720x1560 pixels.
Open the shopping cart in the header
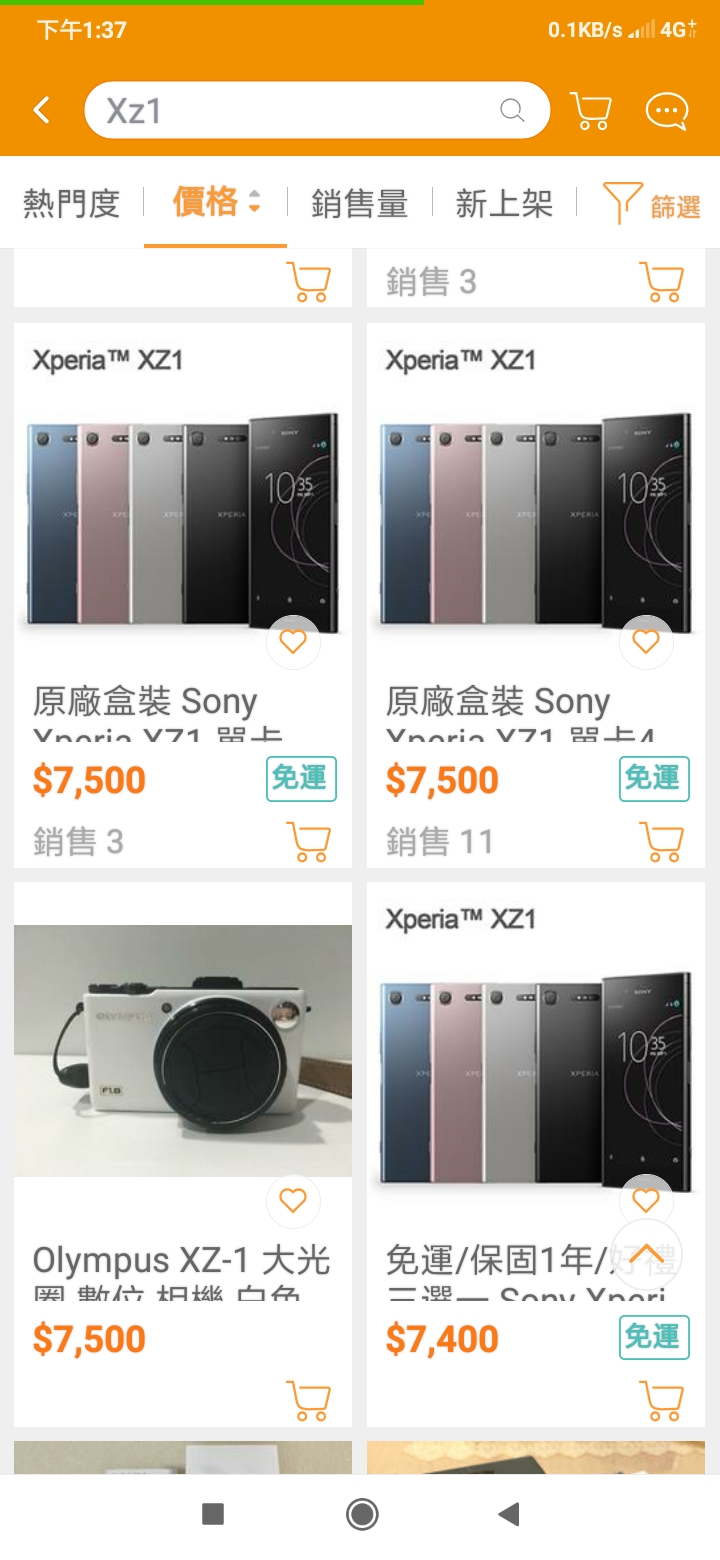[x=590, y=110]
